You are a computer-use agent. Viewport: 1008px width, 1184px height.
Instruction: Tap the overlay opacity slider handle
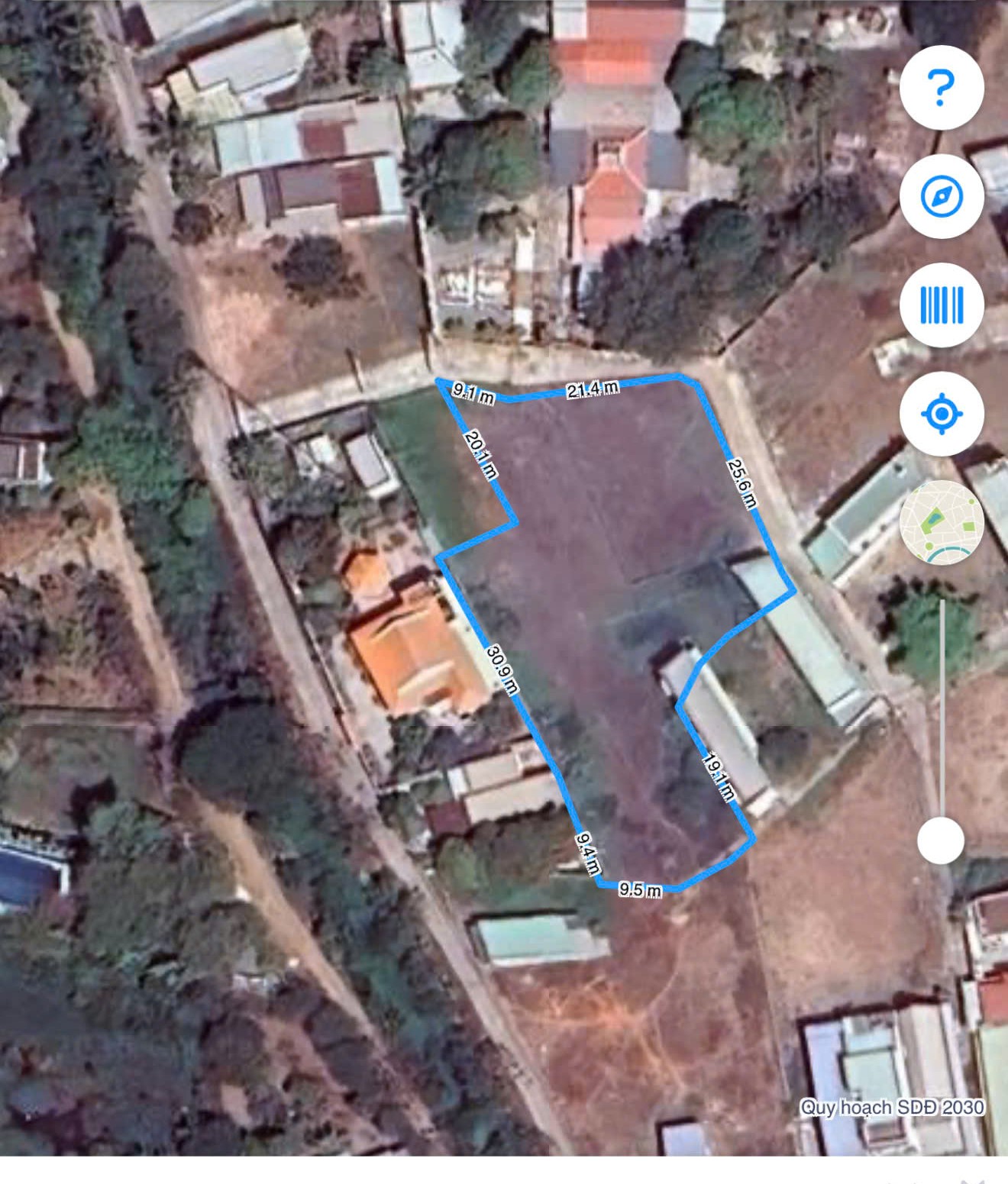pyautogui.click(x=941, y=840)
